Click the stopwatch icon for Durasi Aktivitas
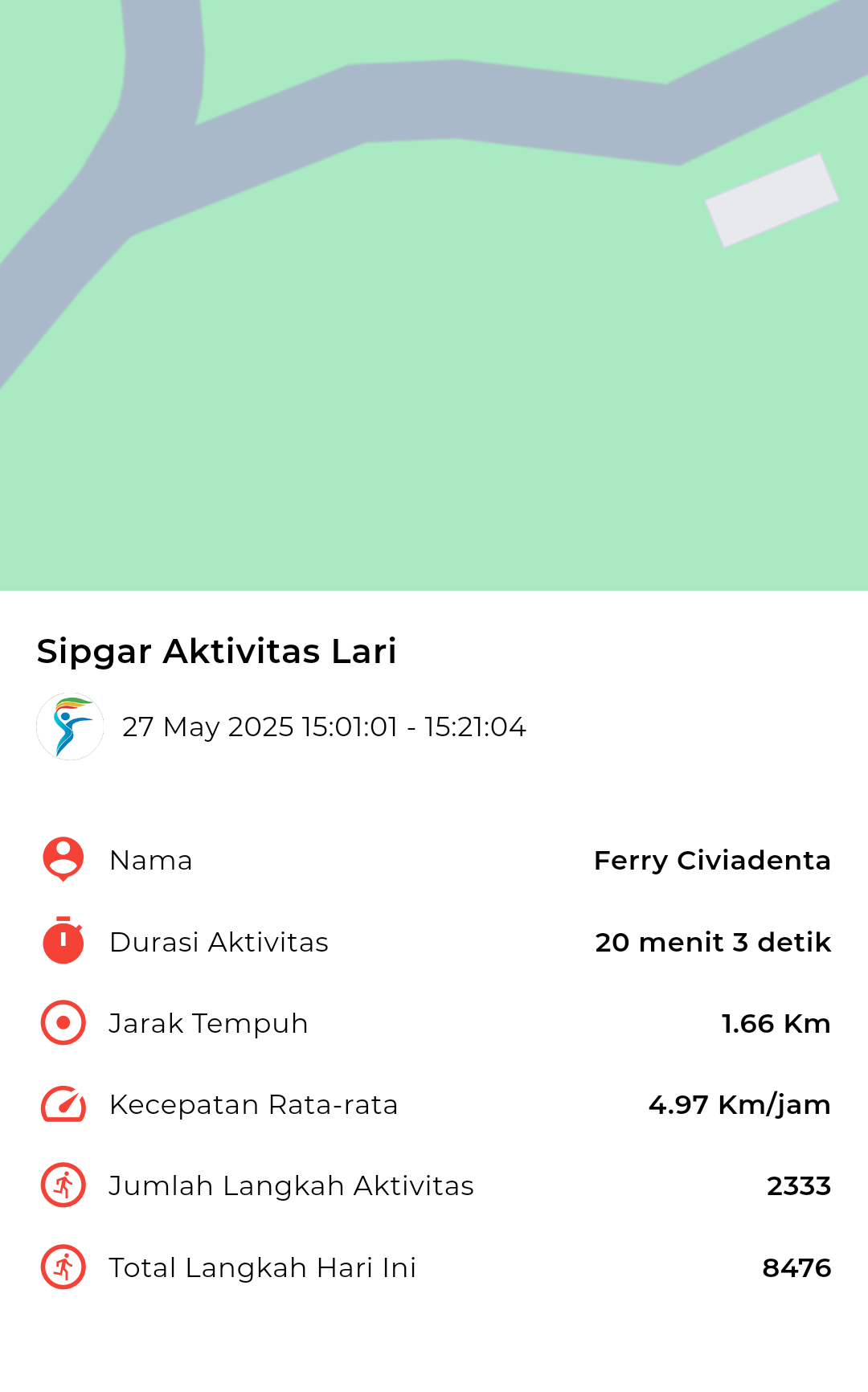The image size is (868, 1392). pos(62,941)
